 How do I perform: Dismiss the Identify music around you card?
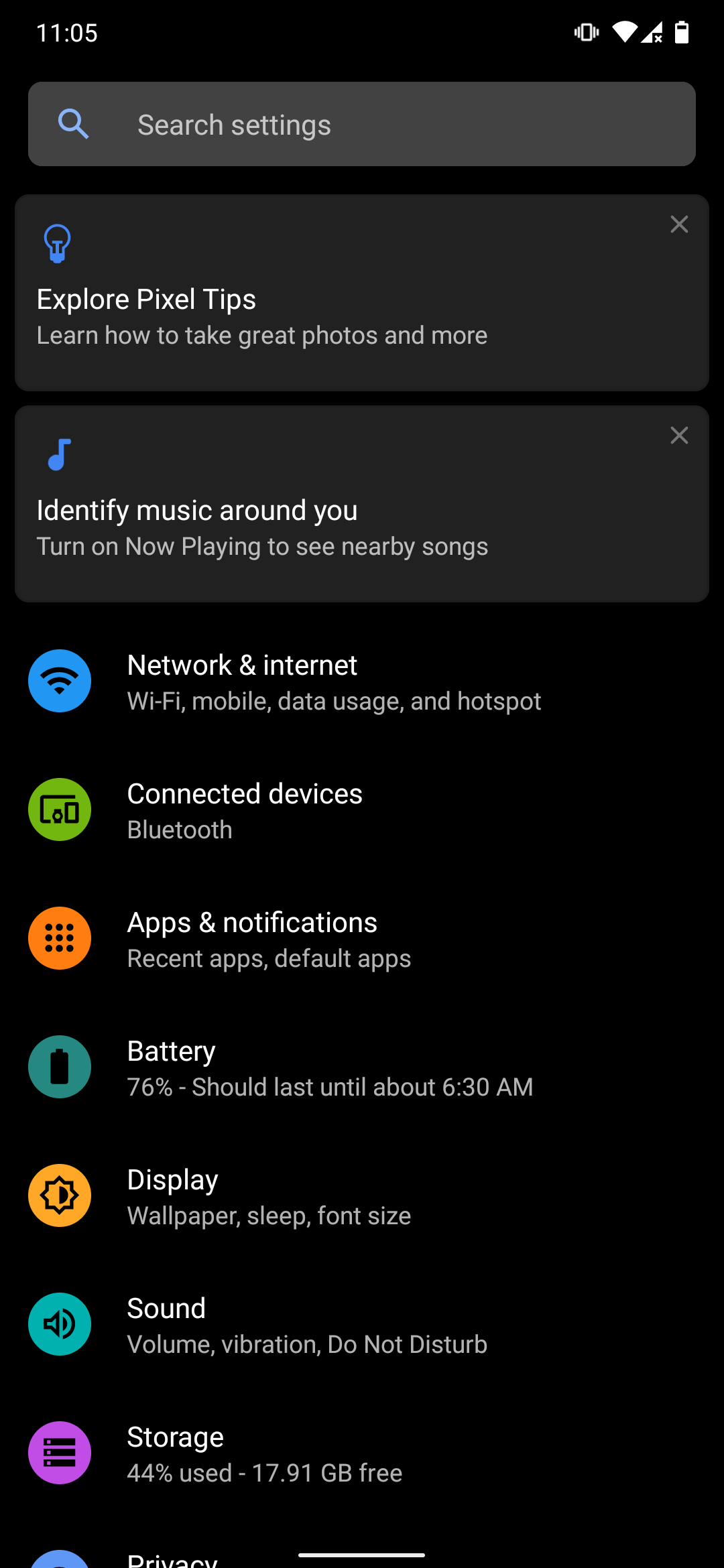[679, 436]
